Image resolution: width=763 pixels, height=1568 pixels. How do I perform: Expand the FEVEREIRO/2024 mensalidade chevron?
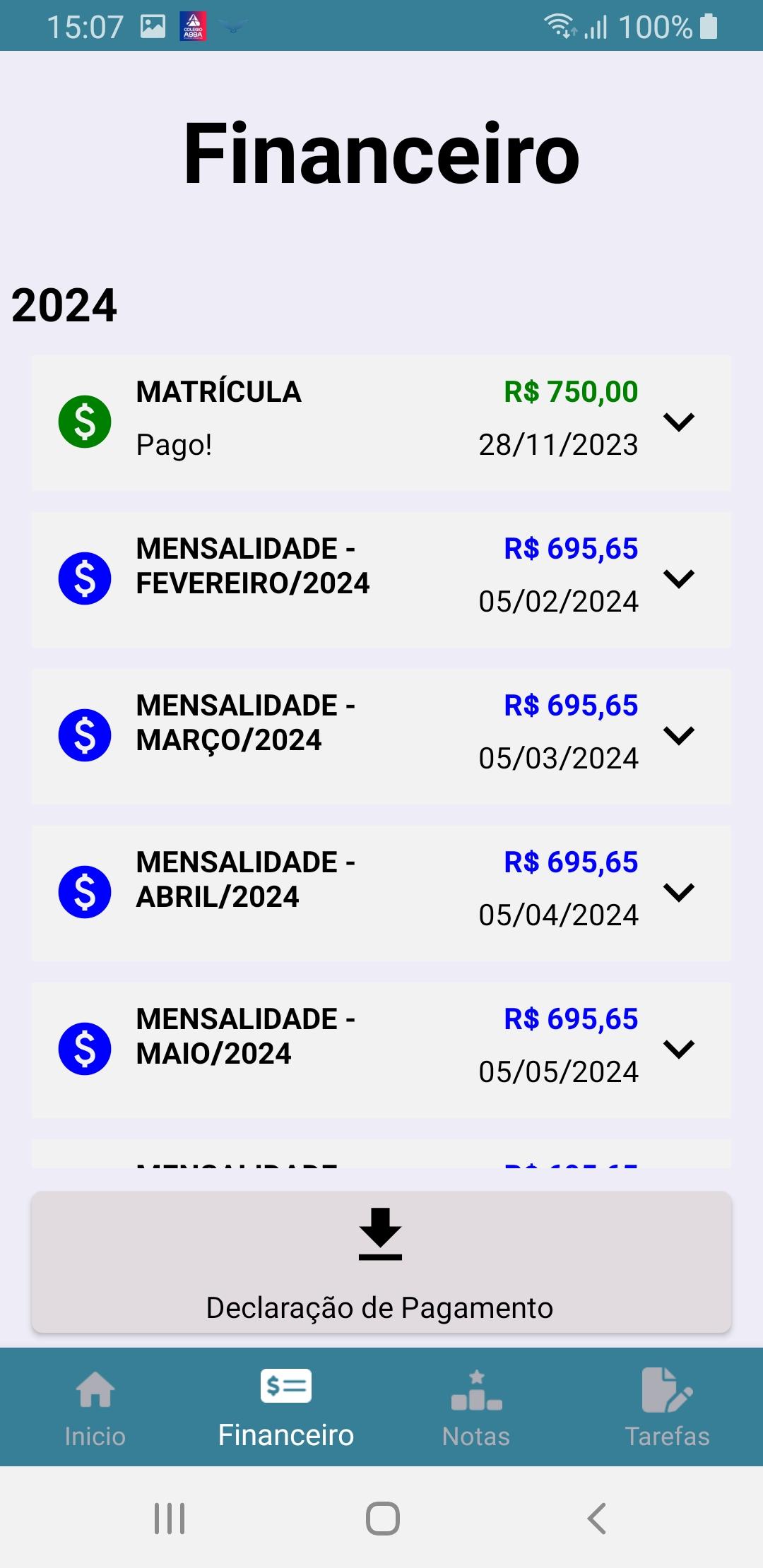(x=679, y=579)
